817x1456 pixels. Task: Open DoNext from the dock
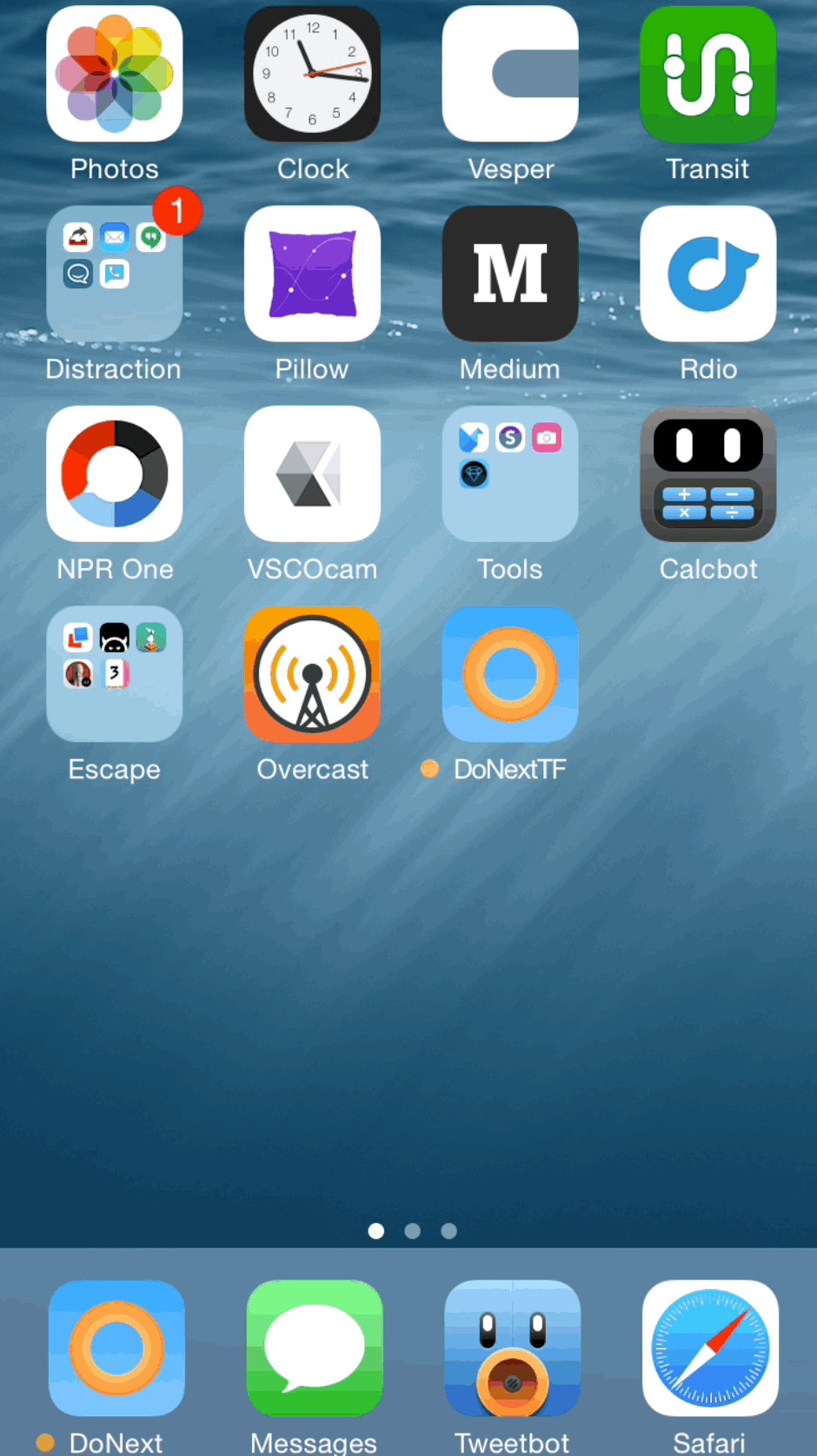click(116, 1348)
